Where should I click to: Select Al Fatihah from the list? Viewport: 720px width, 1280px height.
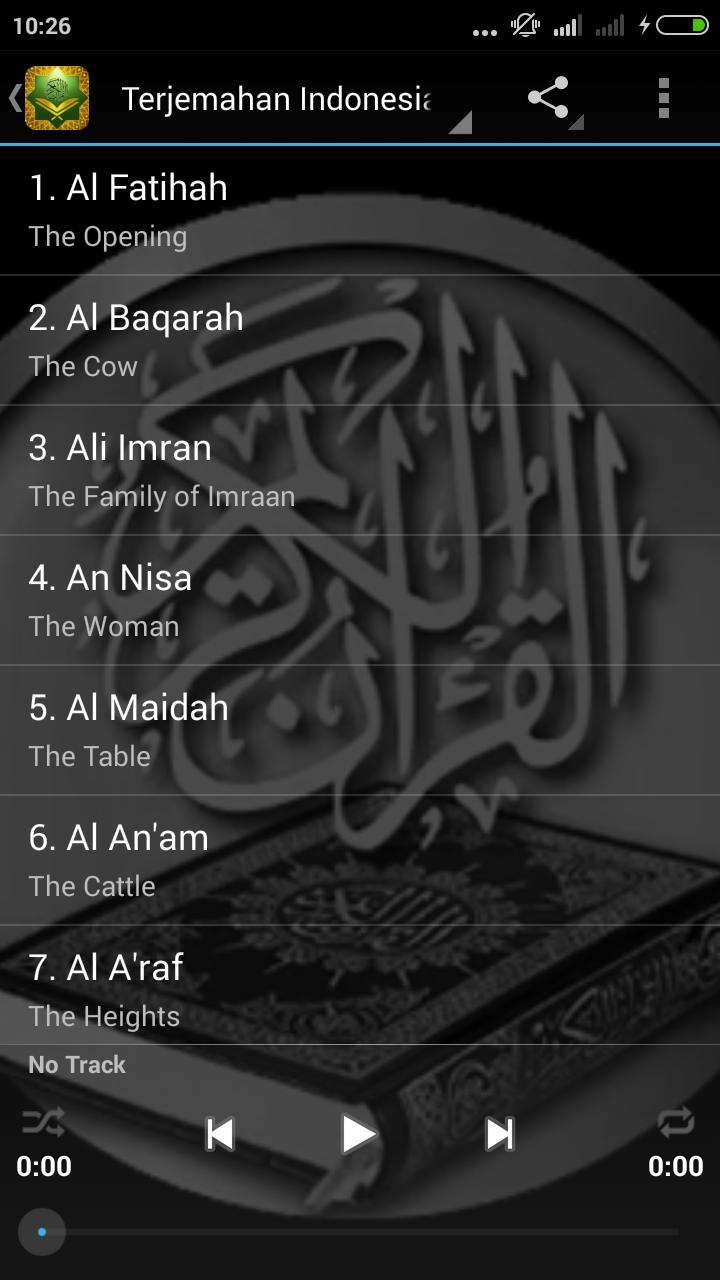coord(360,207)
